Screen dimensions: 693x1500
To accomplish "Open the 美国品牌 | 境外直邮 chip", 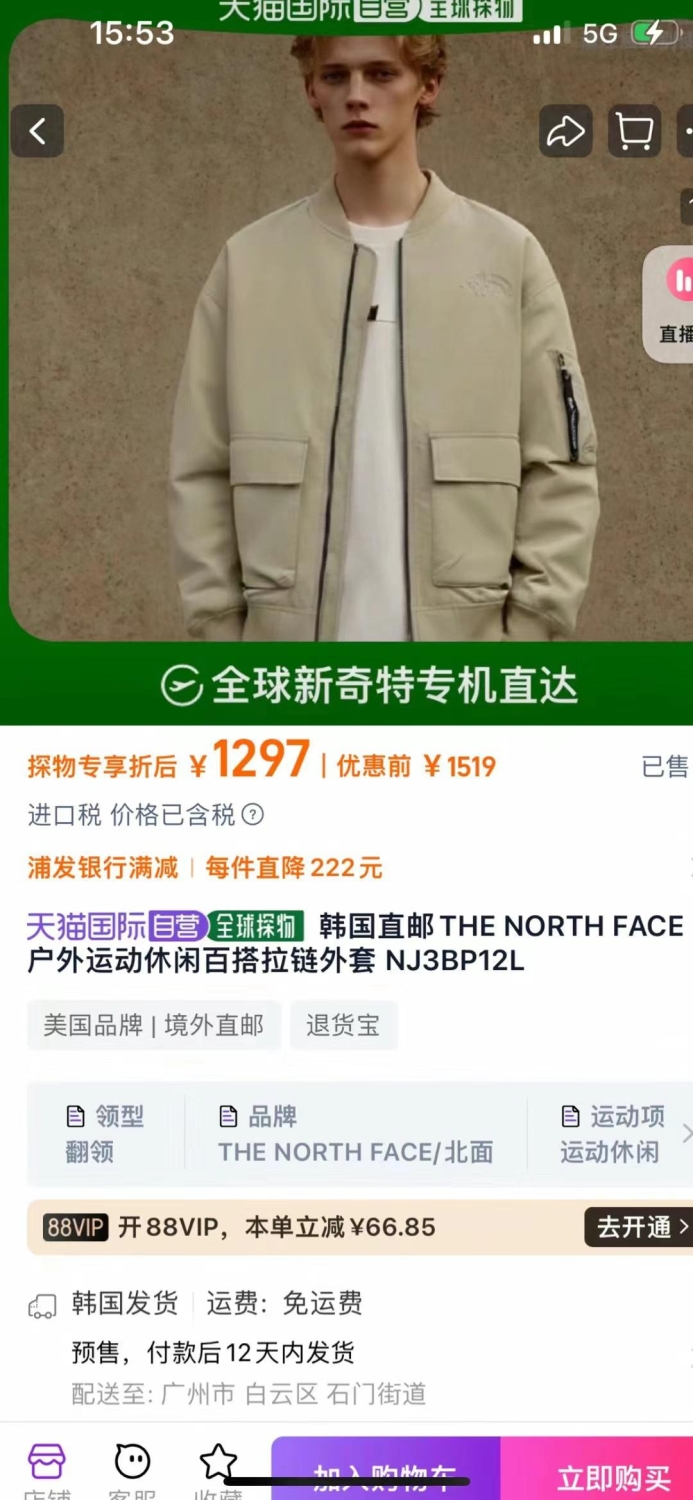I will [154, 1025].
